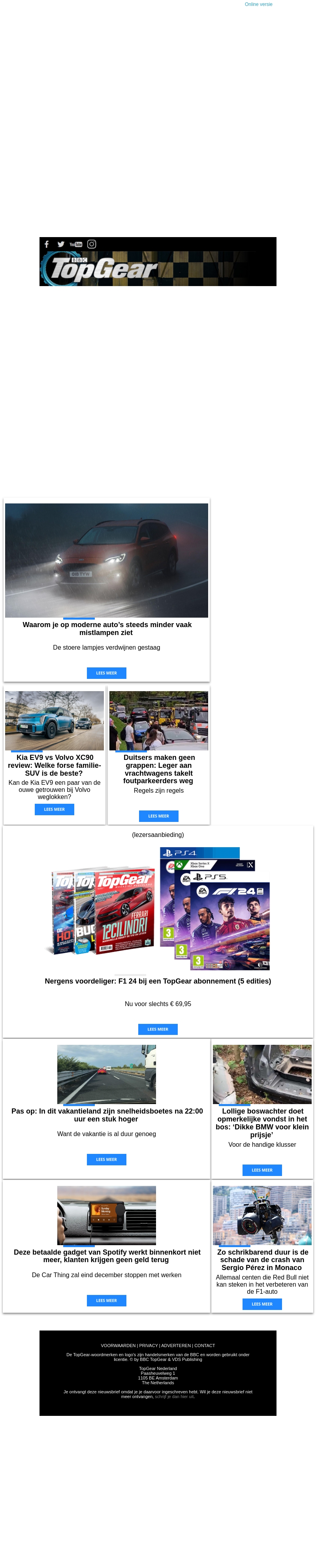The image size is (316, 1568).
Task: Open the F1 24 subscription offer Lees meer
Action: coord(158,1029)
